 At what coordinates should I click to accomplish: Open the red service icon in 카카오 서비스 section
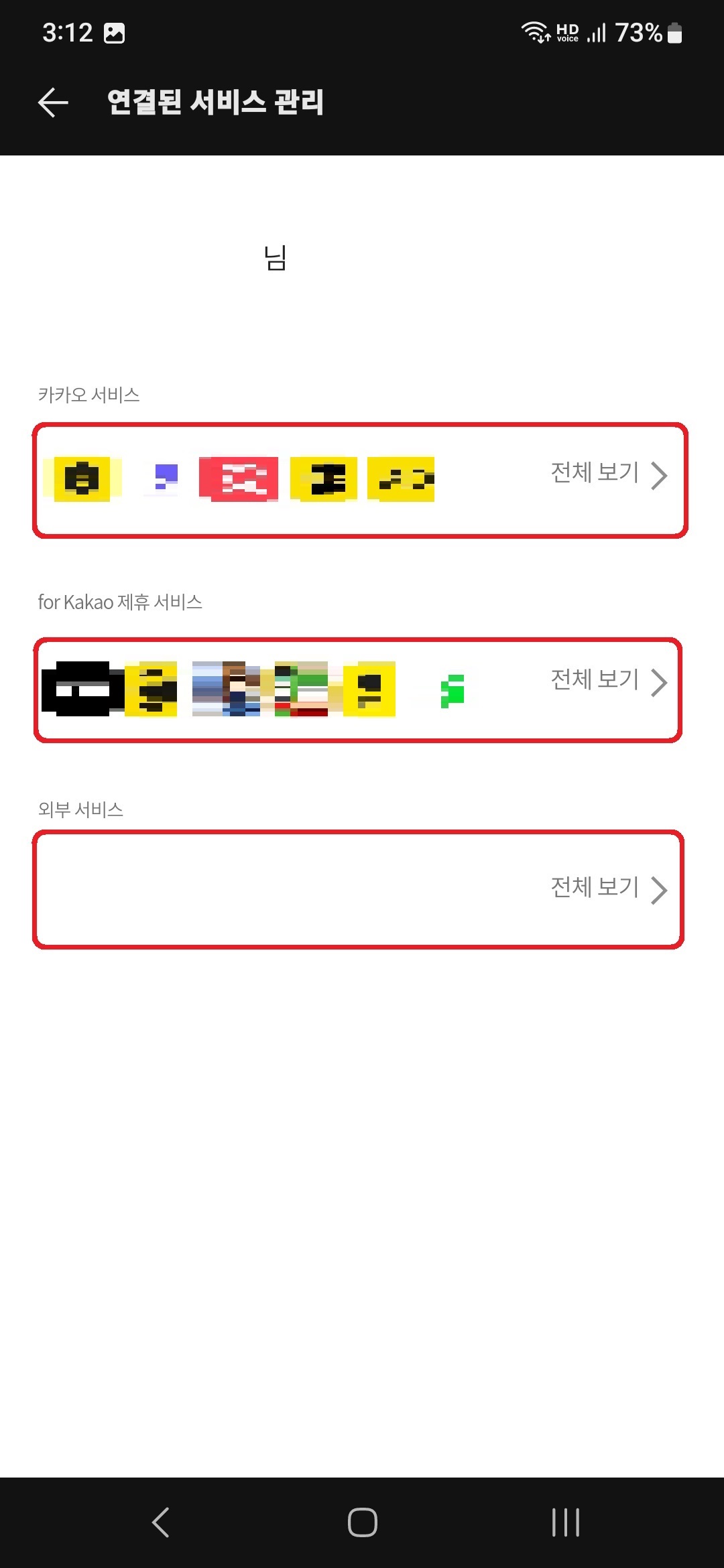(x=239, y=477)
